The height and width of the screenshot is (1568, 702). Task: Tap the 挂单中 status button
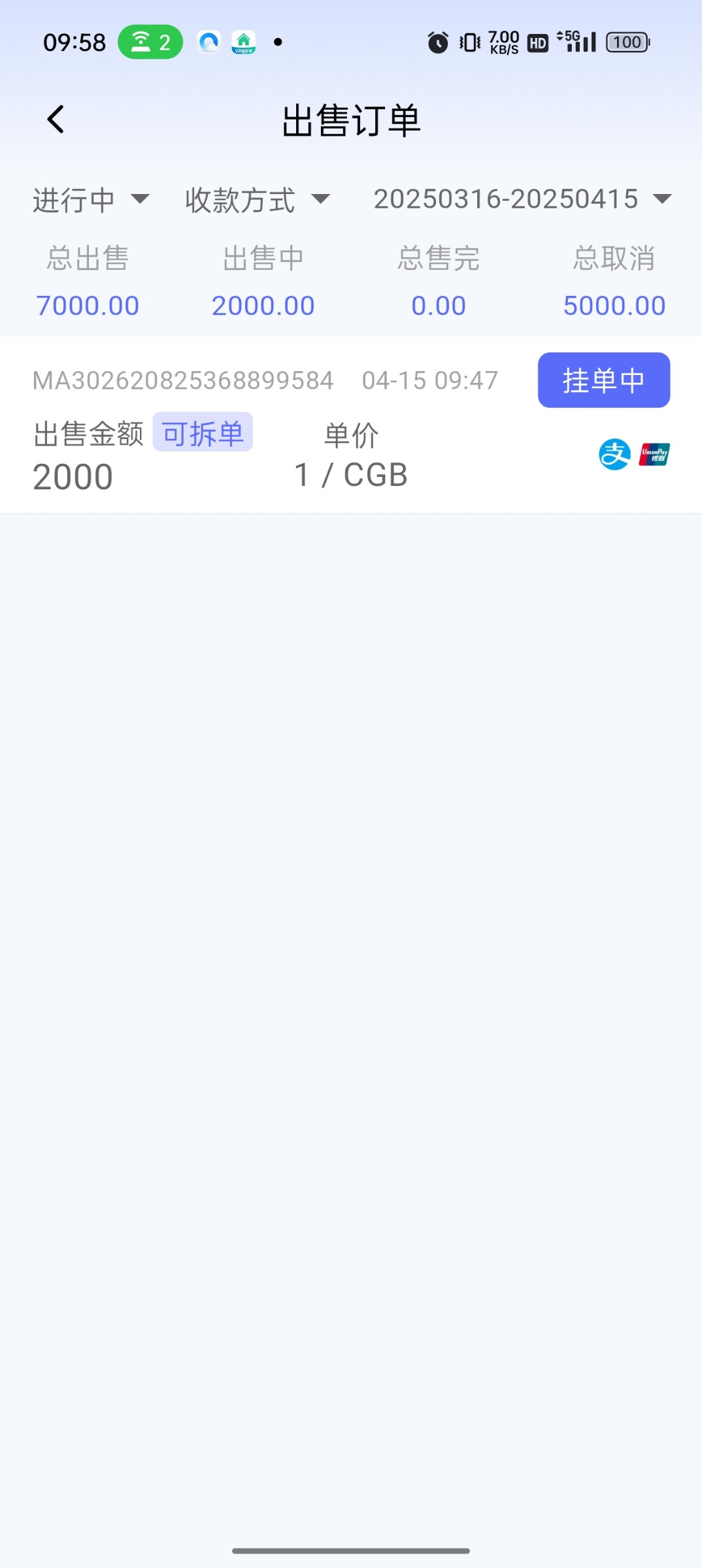(603, 380)
